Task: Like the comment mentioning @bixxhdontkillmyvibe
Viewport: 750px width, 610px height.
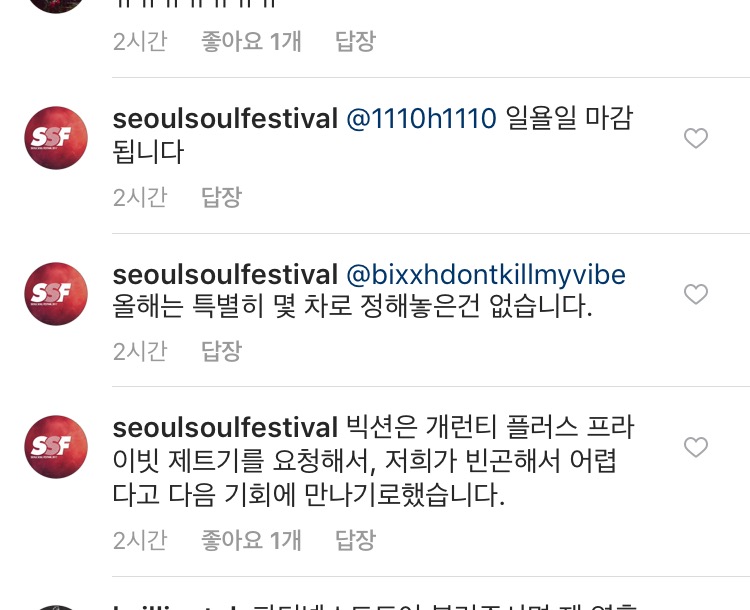Action: pyautogui.click(x=696, y=294)
